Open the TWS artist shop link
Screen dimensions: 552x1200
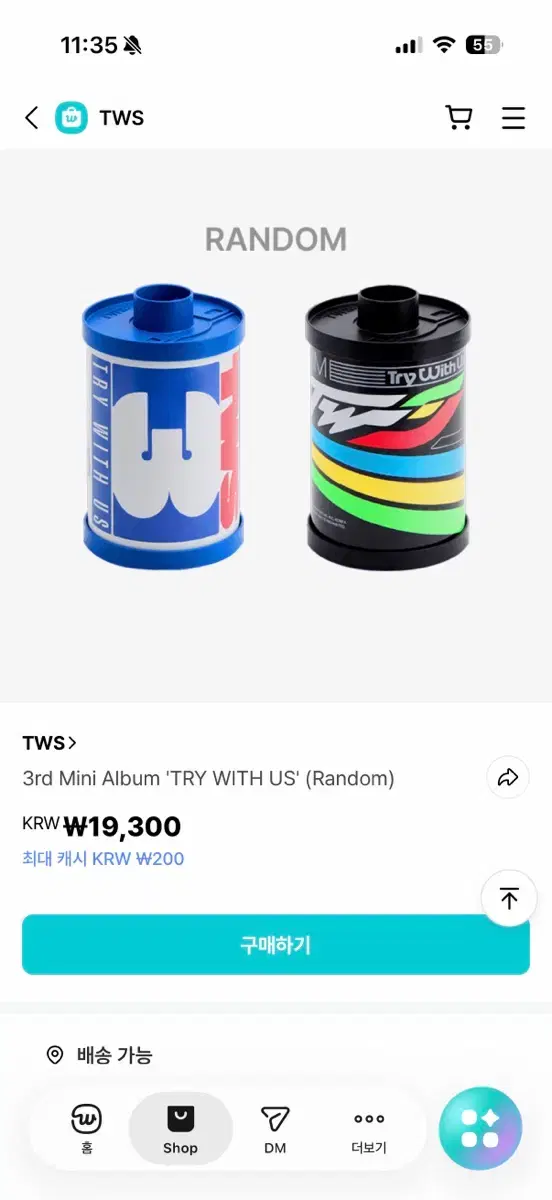tap(49, 742)
